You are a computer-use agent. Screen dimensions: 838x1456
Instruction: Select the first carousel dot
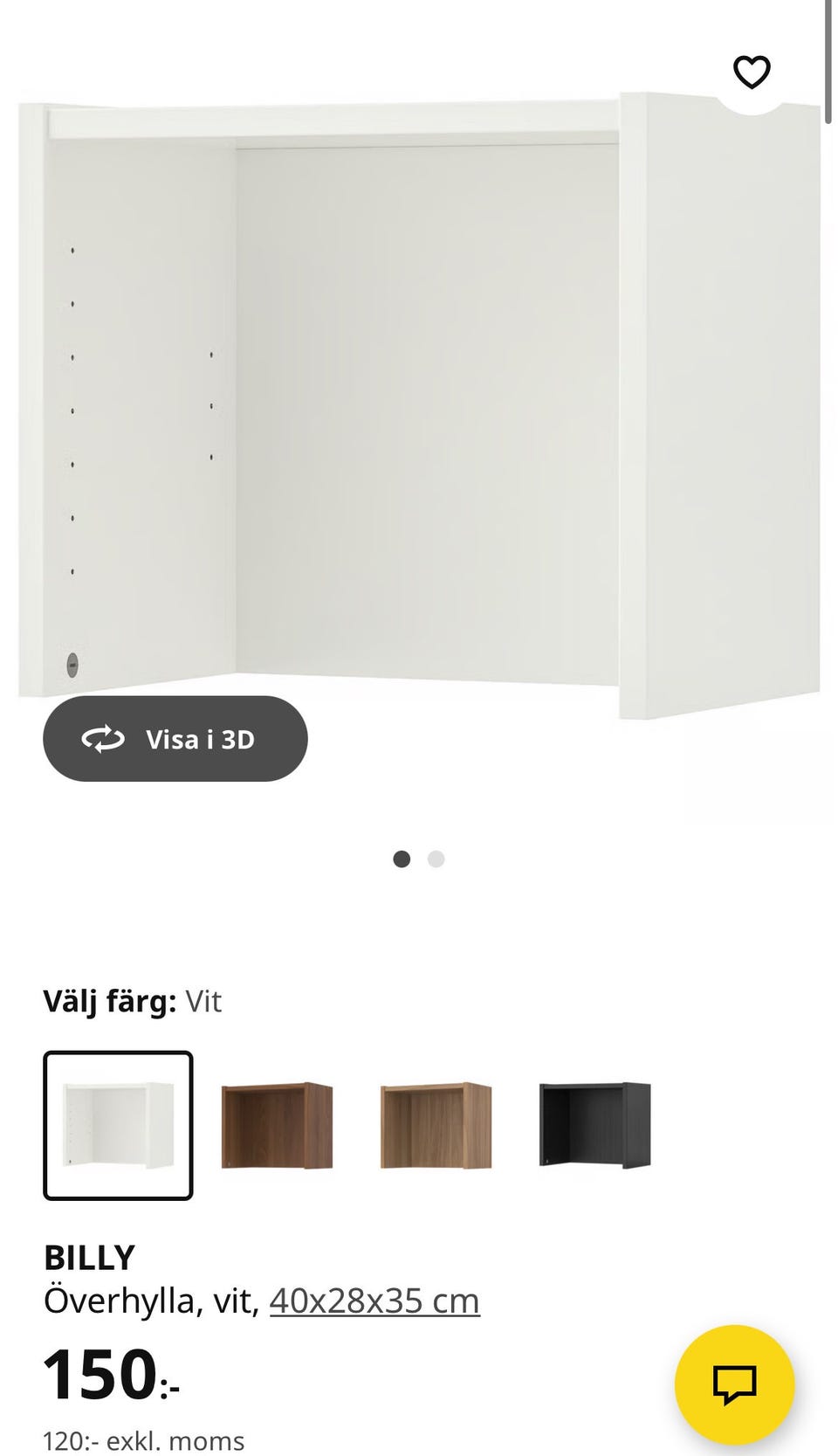[x=402, y=859]
